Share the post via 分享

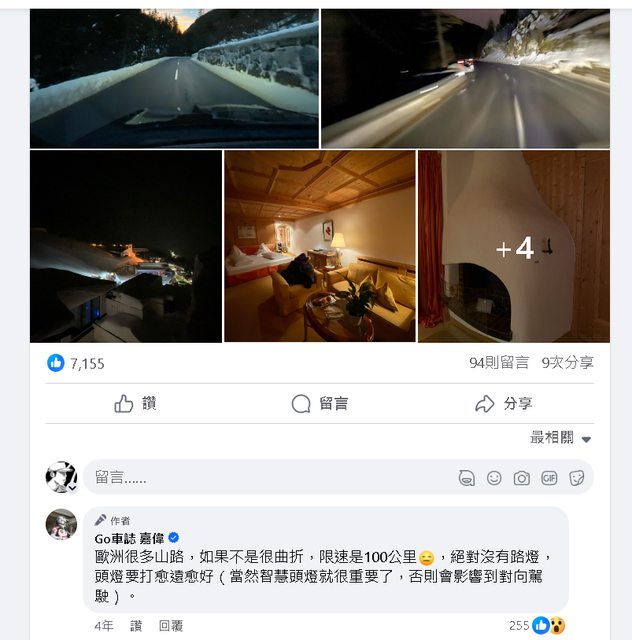click(x=503, y=403)
